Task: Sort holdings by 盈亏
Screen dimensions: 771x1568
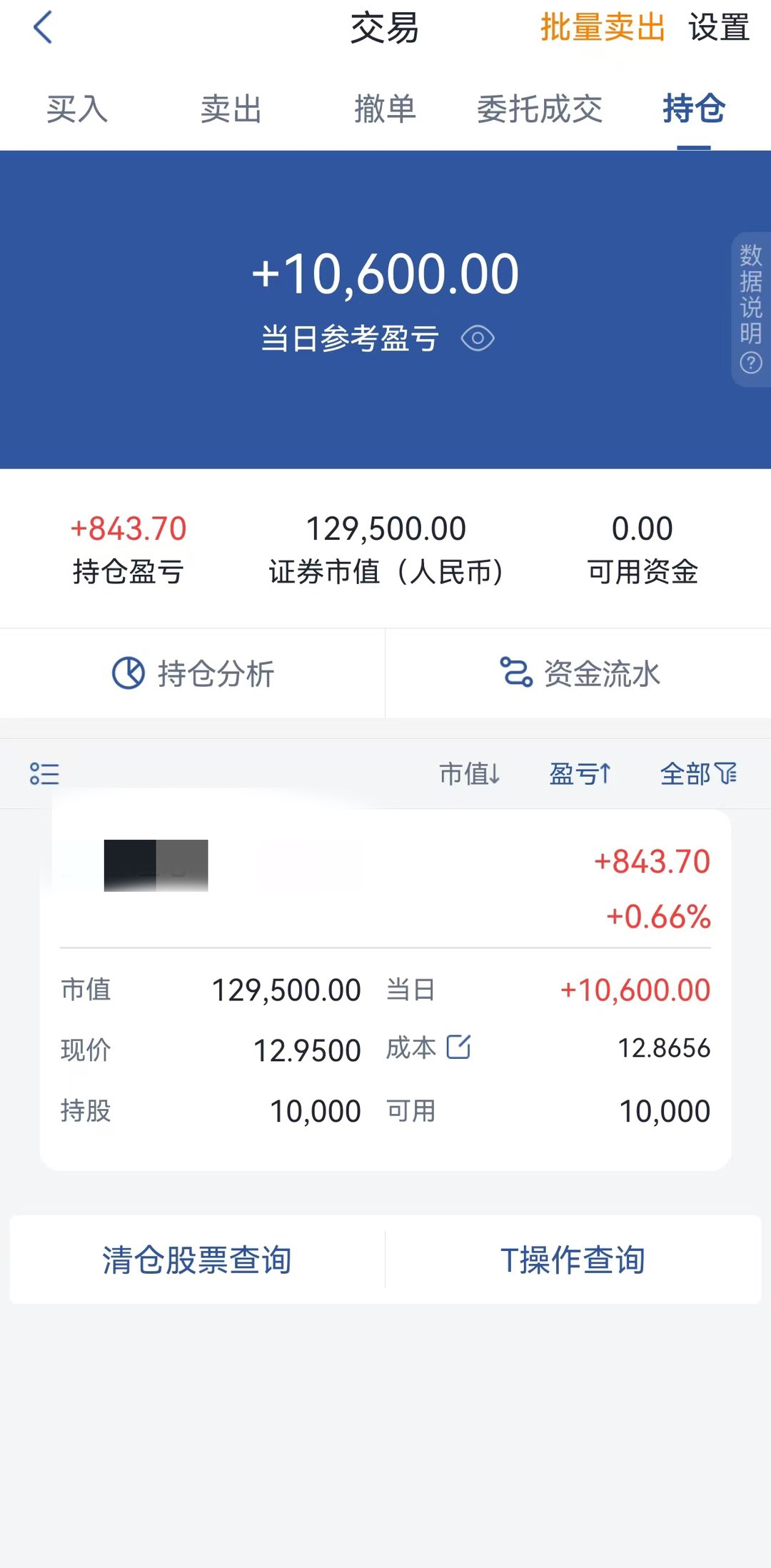Action: tap(580, 774)
